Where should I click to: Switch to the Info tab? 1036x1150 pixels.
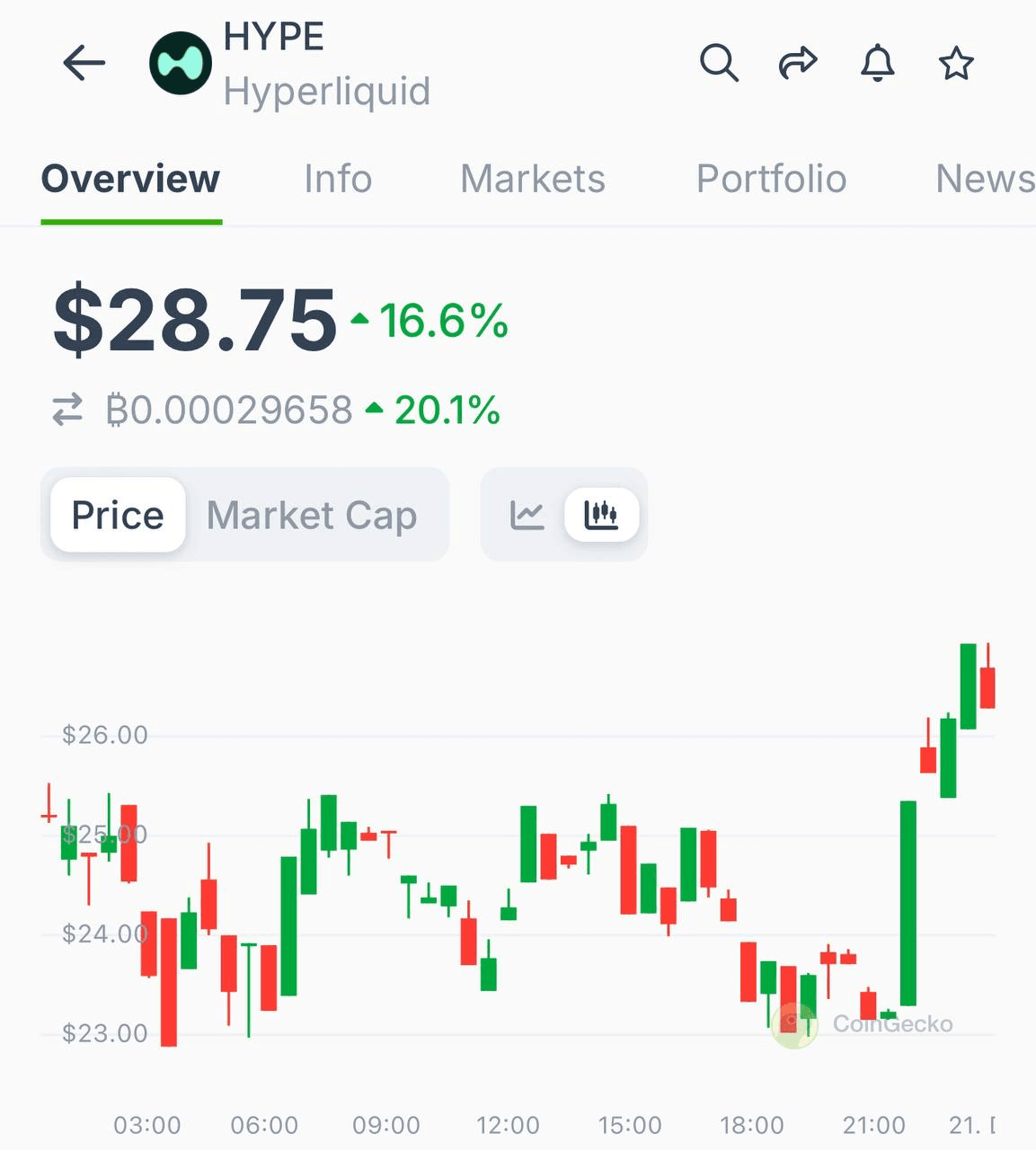338,179
